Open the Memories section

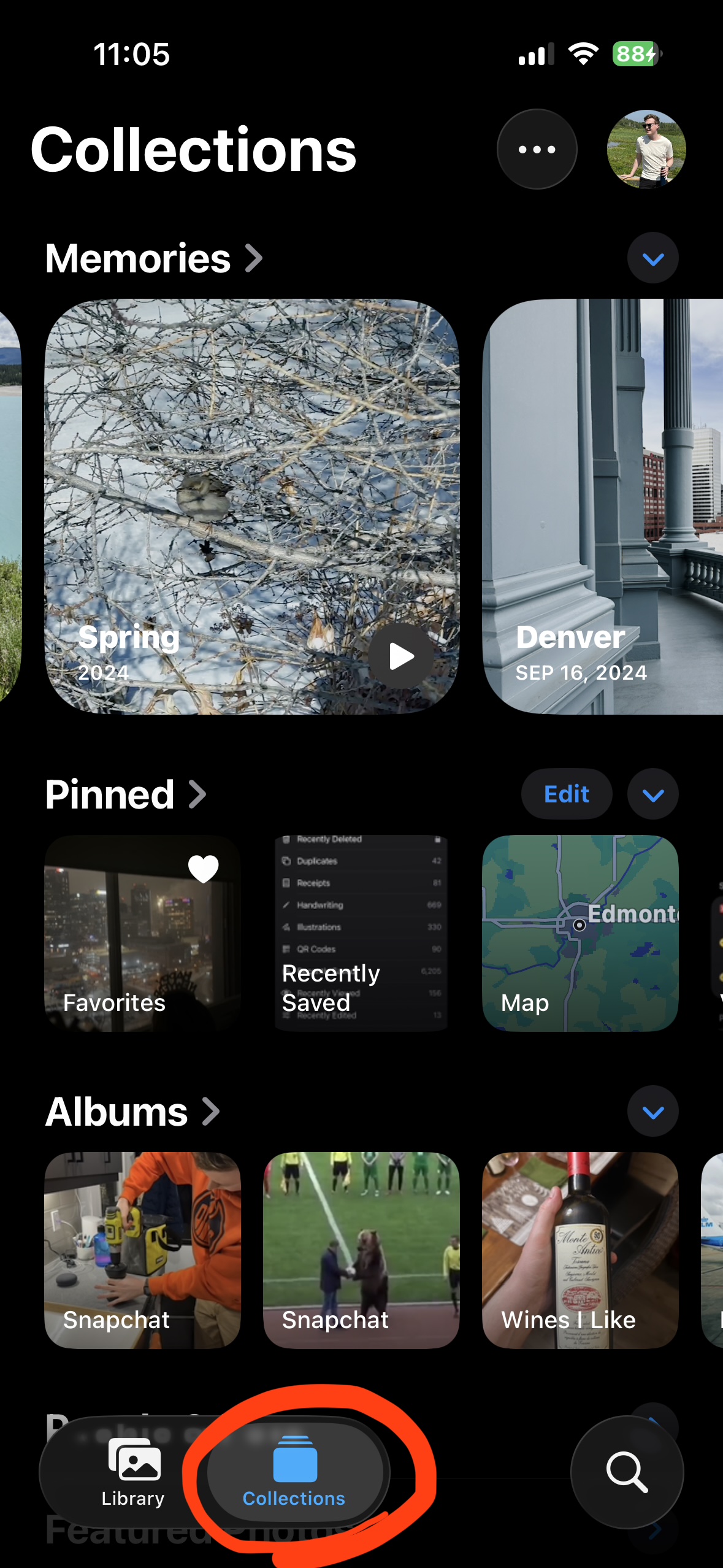(x=153, y=258)
